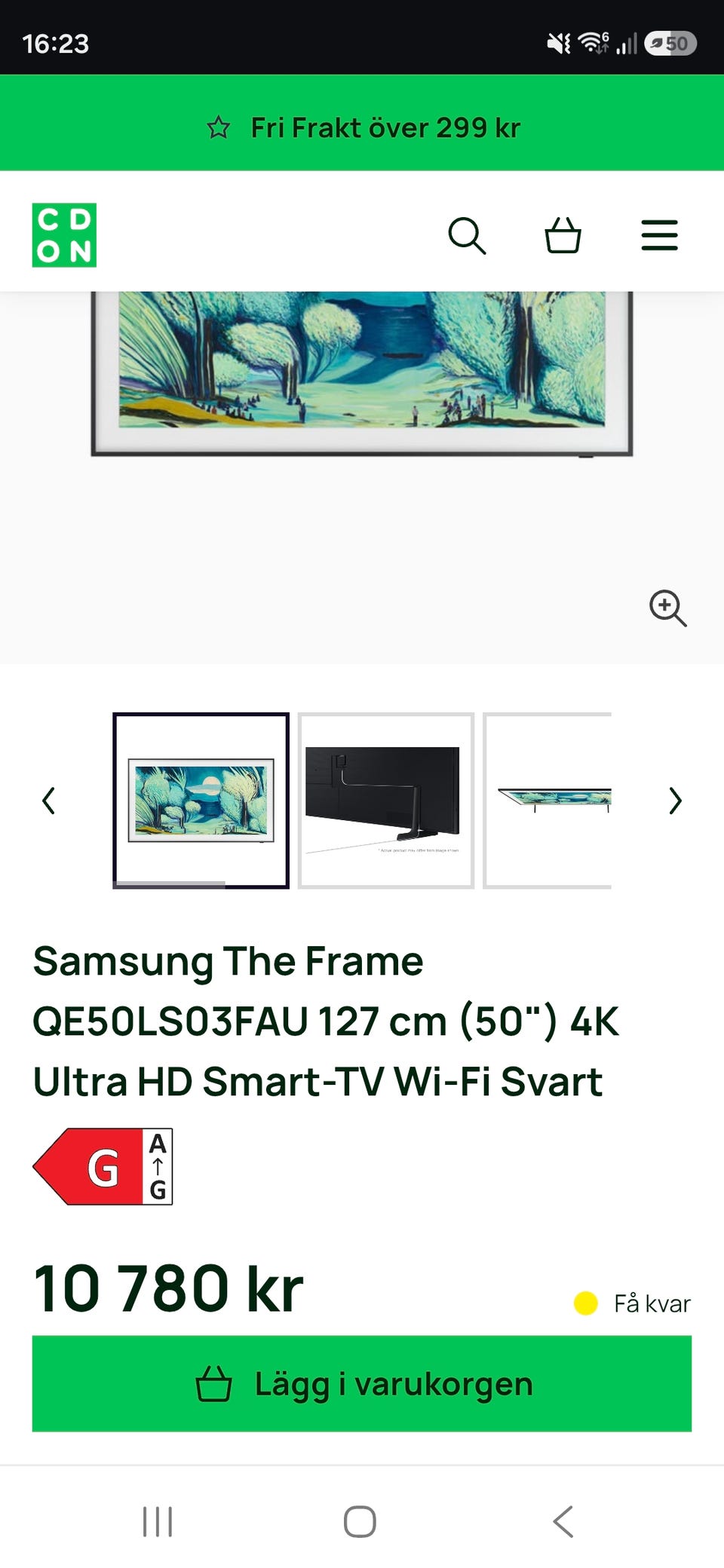Image resolution: width=724 pixels, height=1568 pixels.
Task: Select the top-angle TV thumbnail
Action: [x=548, y=801]
